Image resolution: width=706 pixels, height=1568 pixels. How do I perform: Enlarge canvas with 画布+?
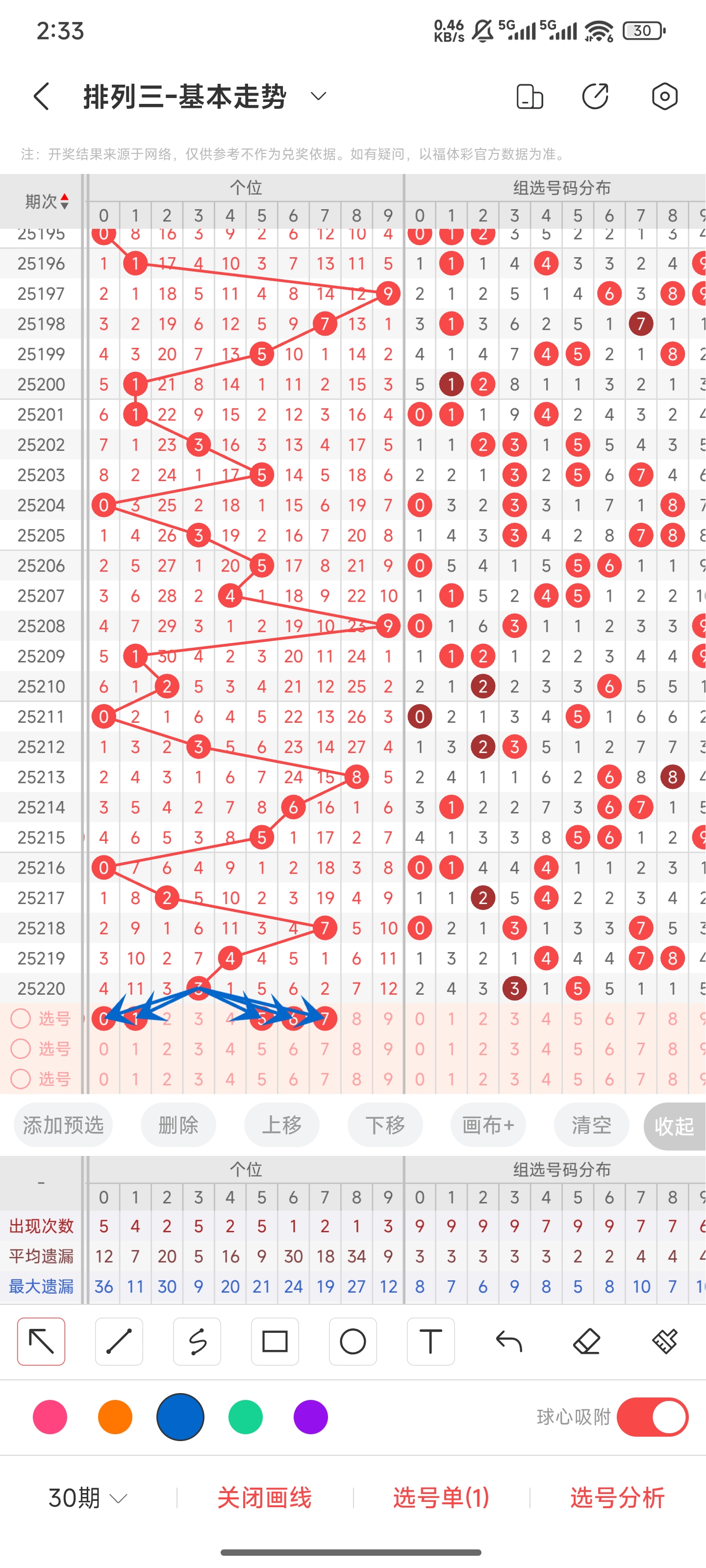[488, 1125]
